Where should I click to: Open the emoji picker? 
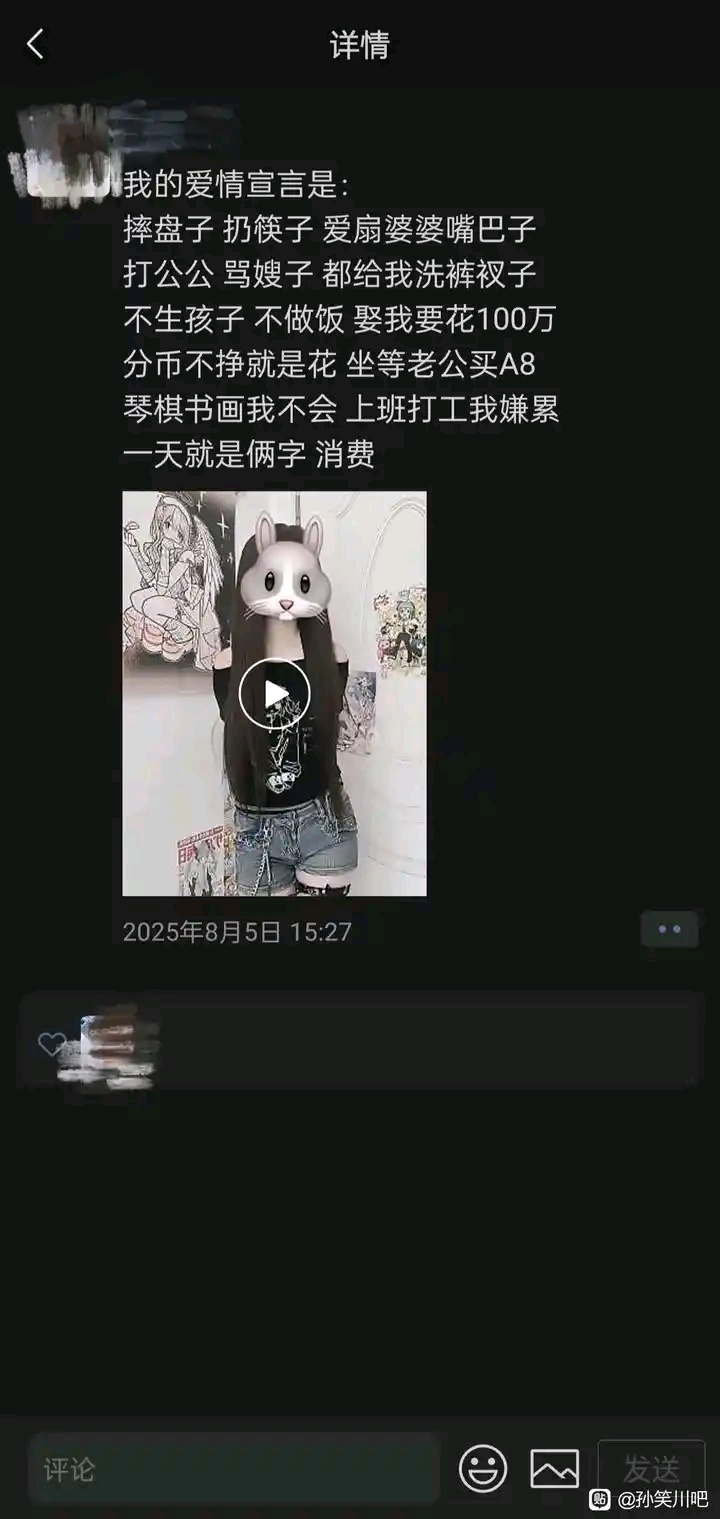pyautogui.click(x=483, y=1469)
